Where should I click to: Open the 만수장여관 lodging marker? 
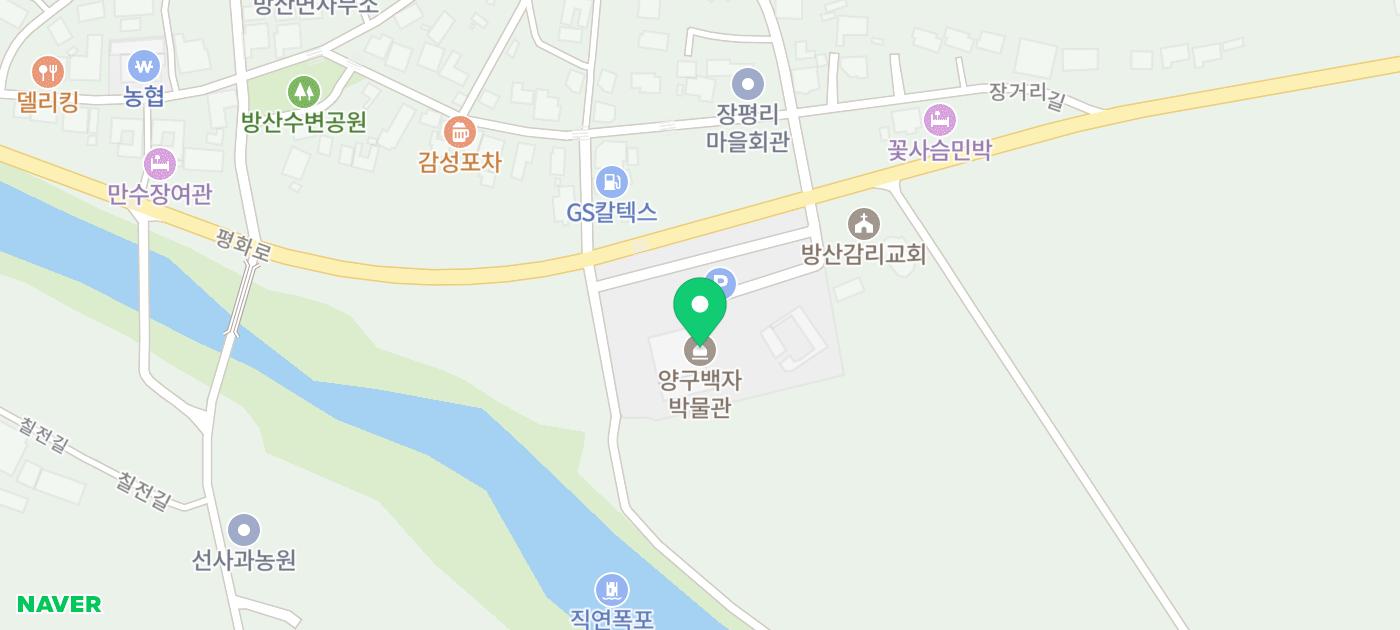159,163
